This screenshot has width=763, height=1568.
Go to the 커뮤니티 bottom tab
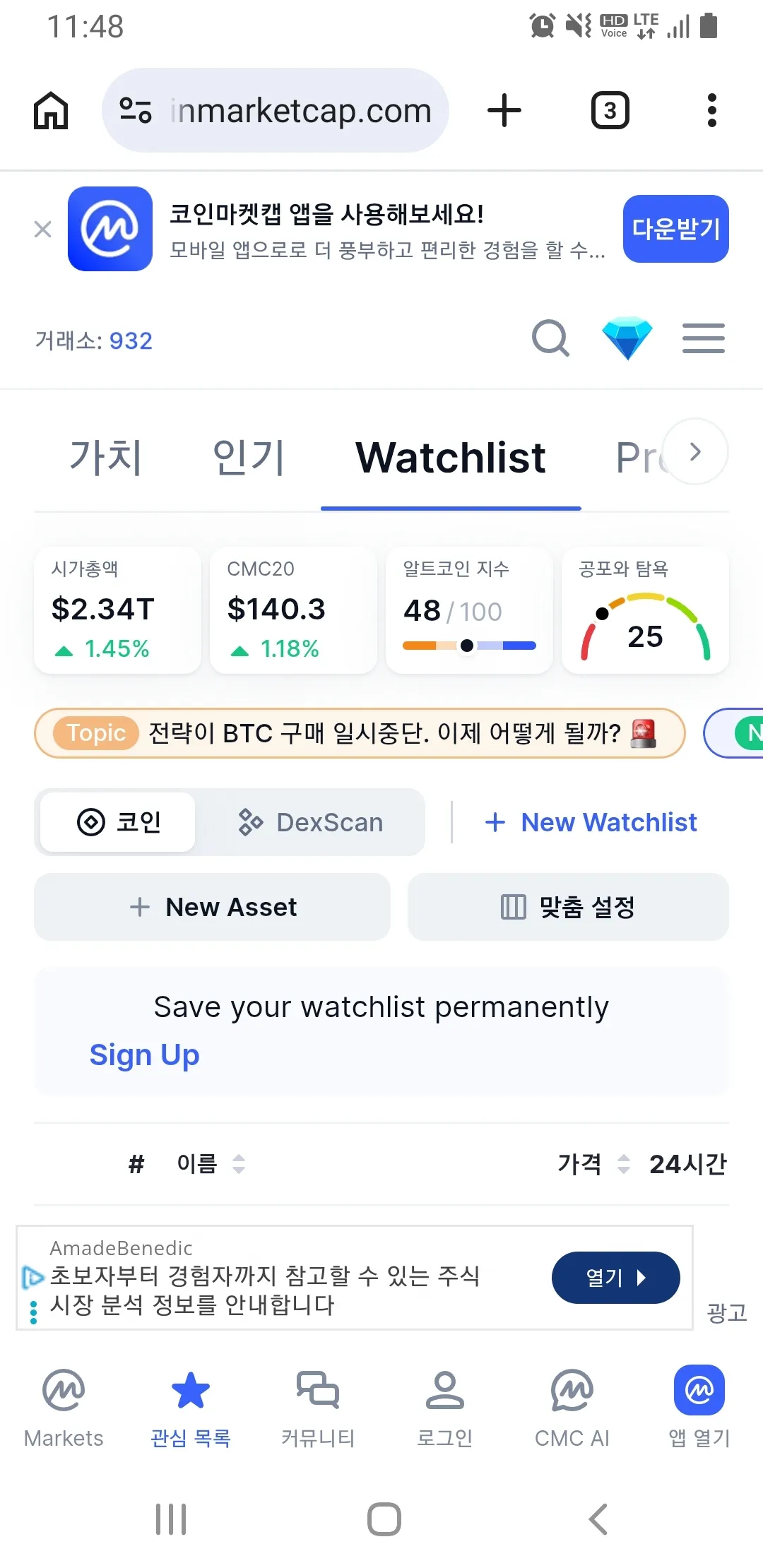click(x=318, y=1407)
